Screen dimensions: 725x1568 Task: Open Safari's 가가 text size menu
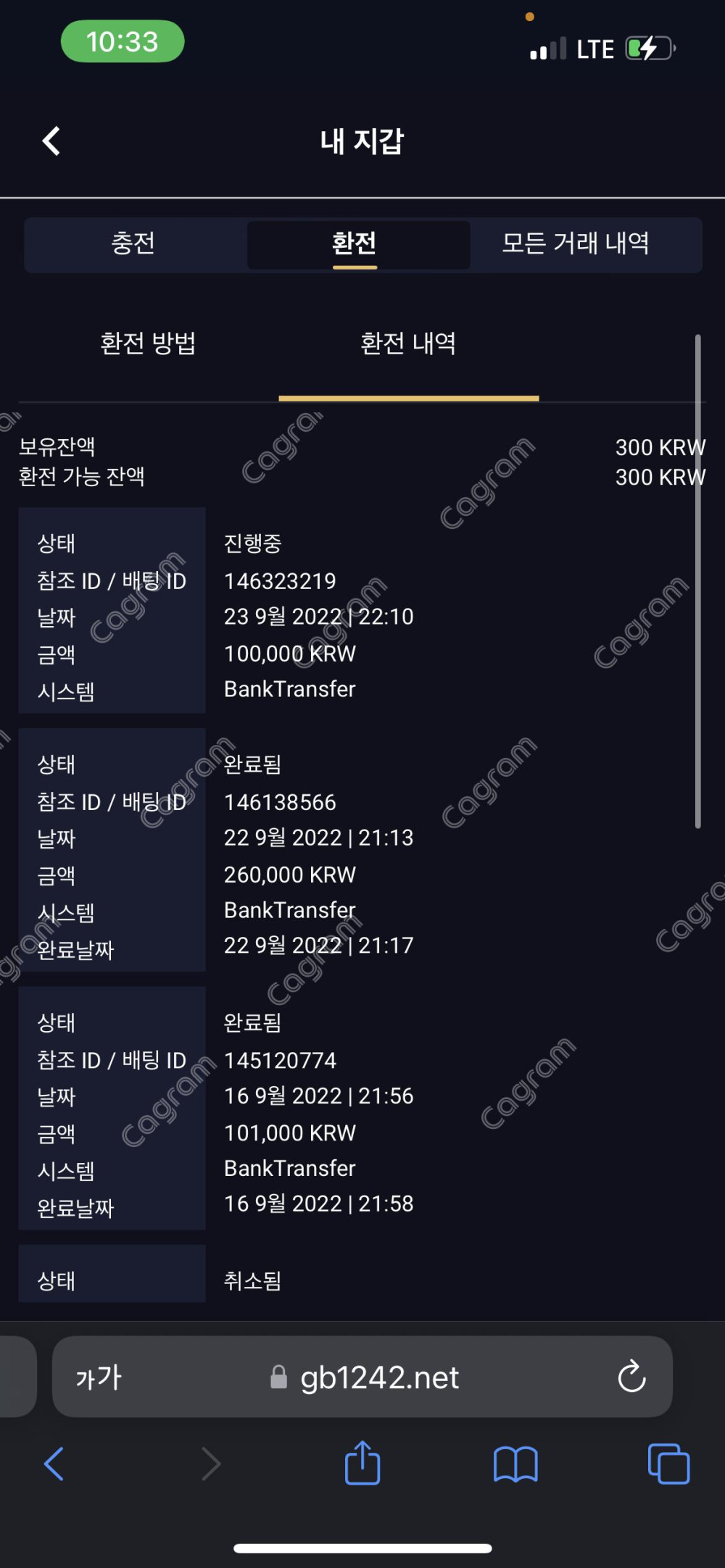(99, 1377)
